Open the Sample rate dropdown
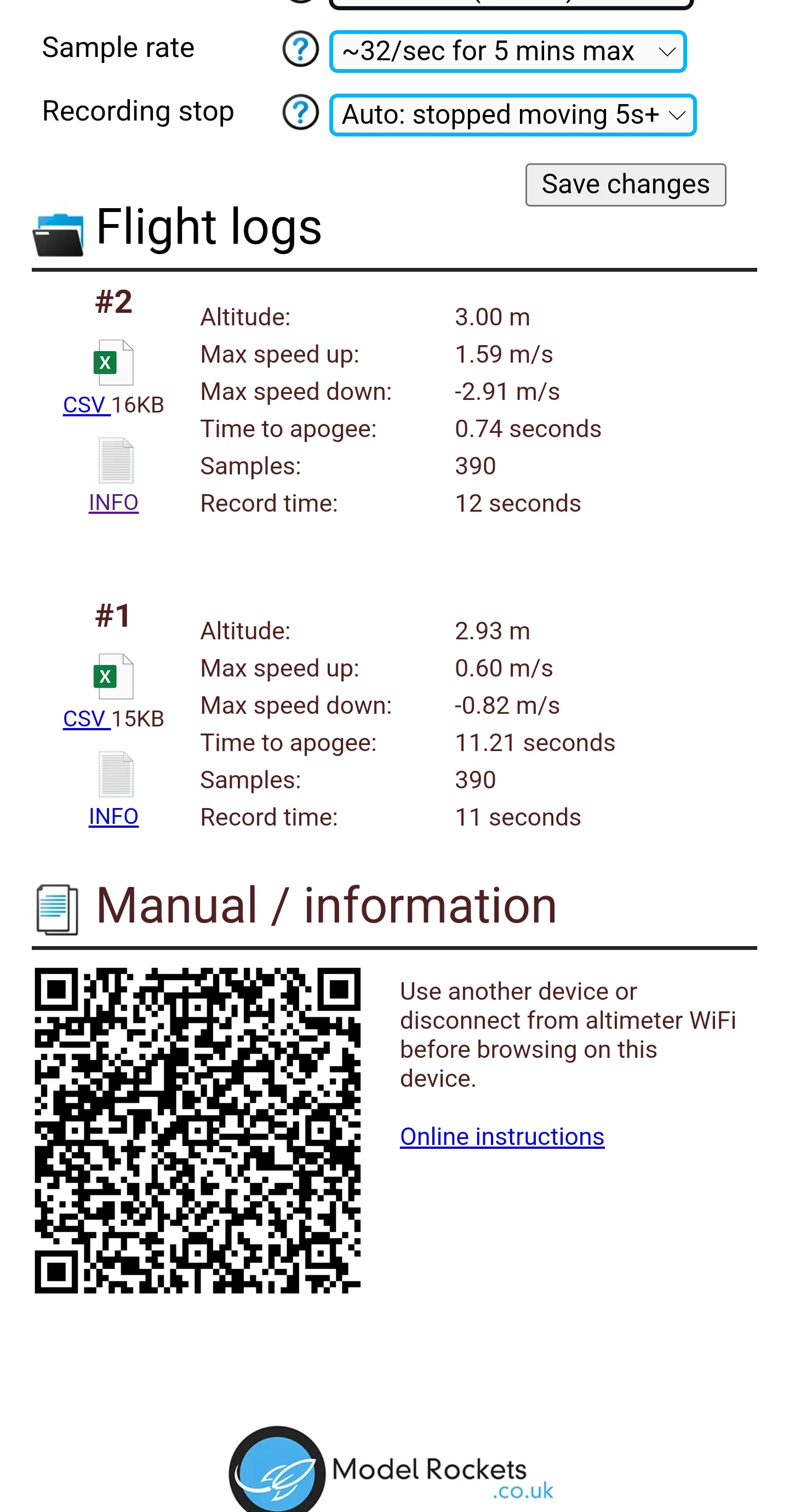This screenshot has height=1512, width=789. click(508, 51)
